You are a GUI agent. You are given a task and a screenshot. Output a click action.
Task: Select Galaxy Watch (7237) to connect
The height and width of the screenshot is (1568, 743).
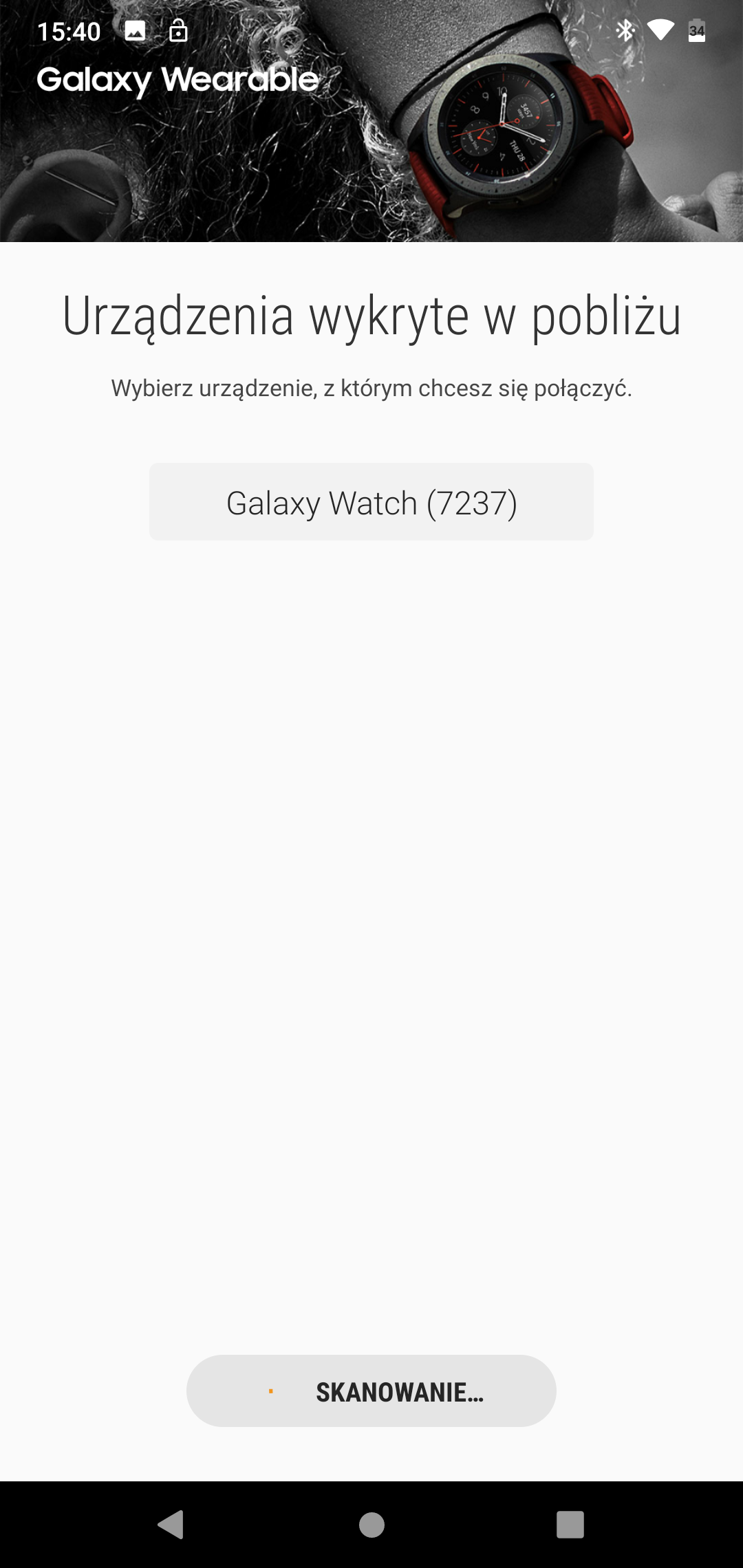pyautogui.click(x=371, y=502)
